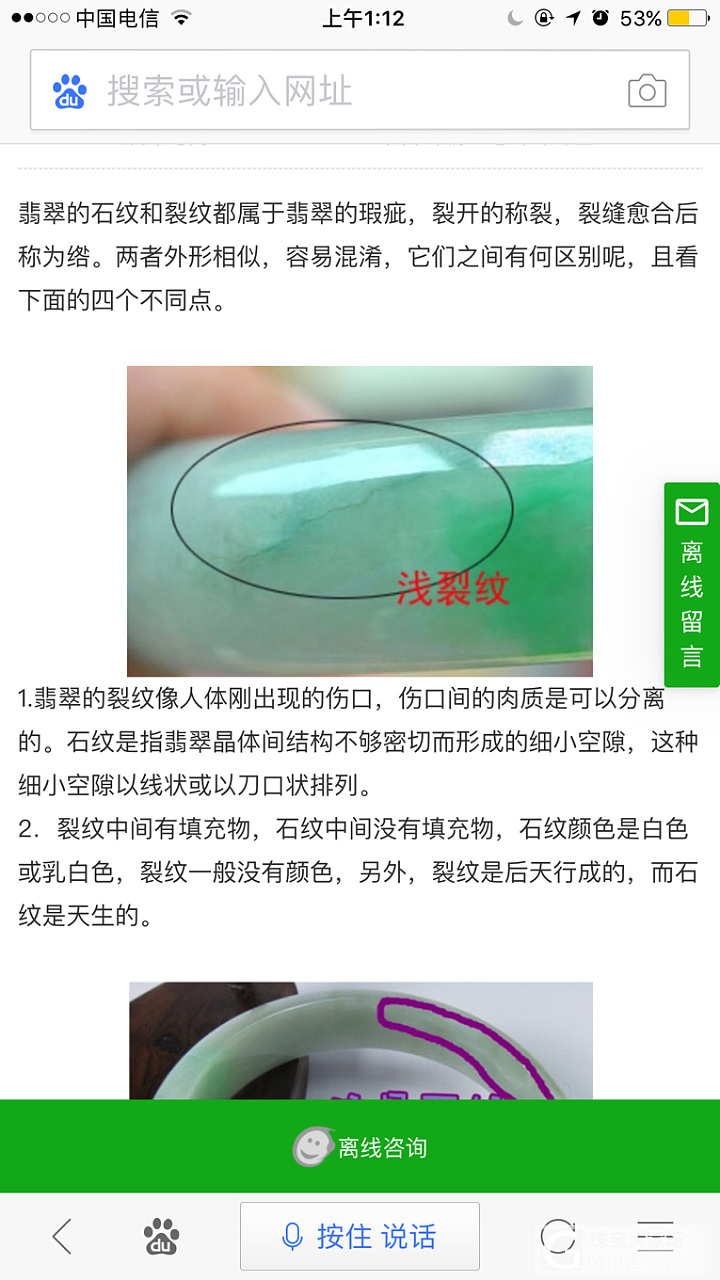Tap the 按住 说话 voice button
This screenshot has height=1280, width=720.
[x=360, y=1237]
